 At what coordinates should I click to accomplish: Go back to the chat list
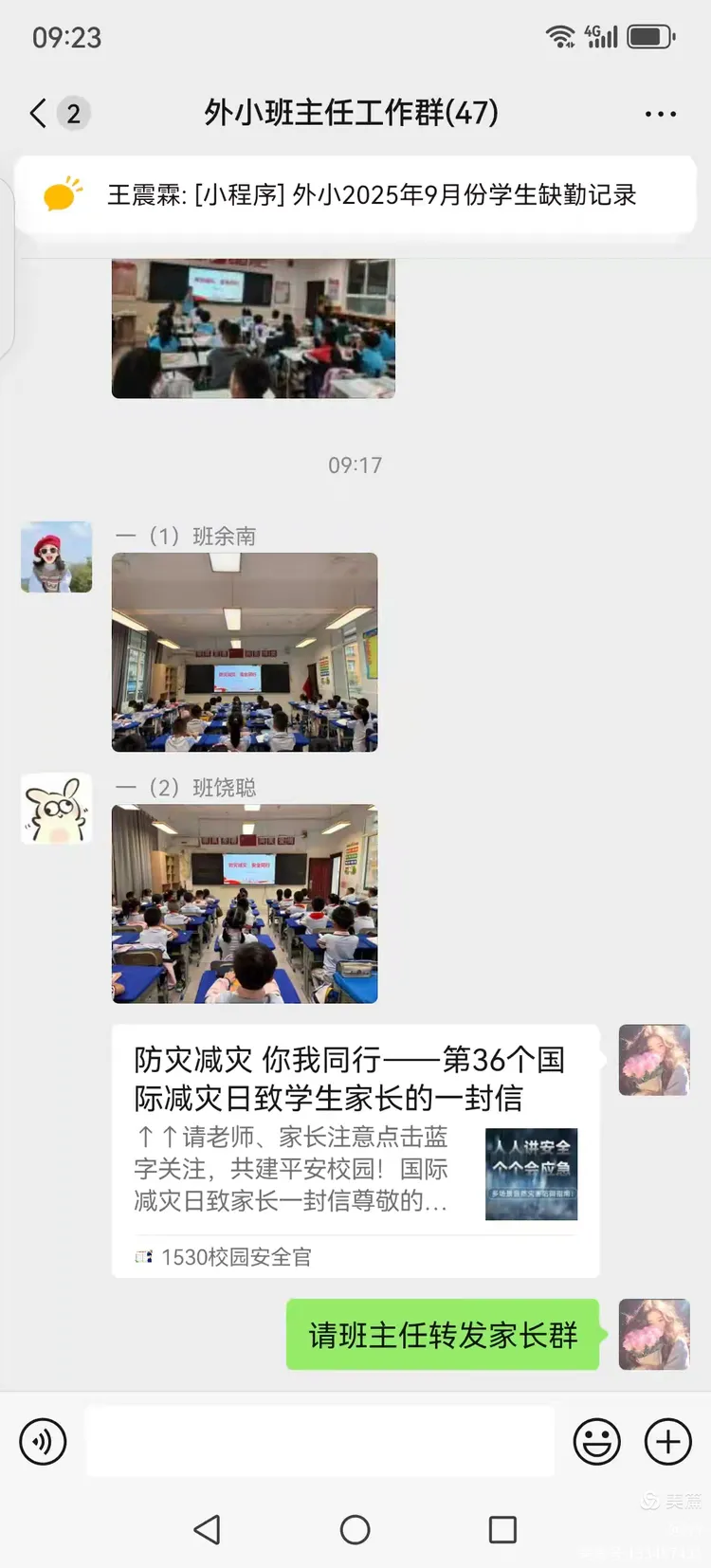[38, 114]
